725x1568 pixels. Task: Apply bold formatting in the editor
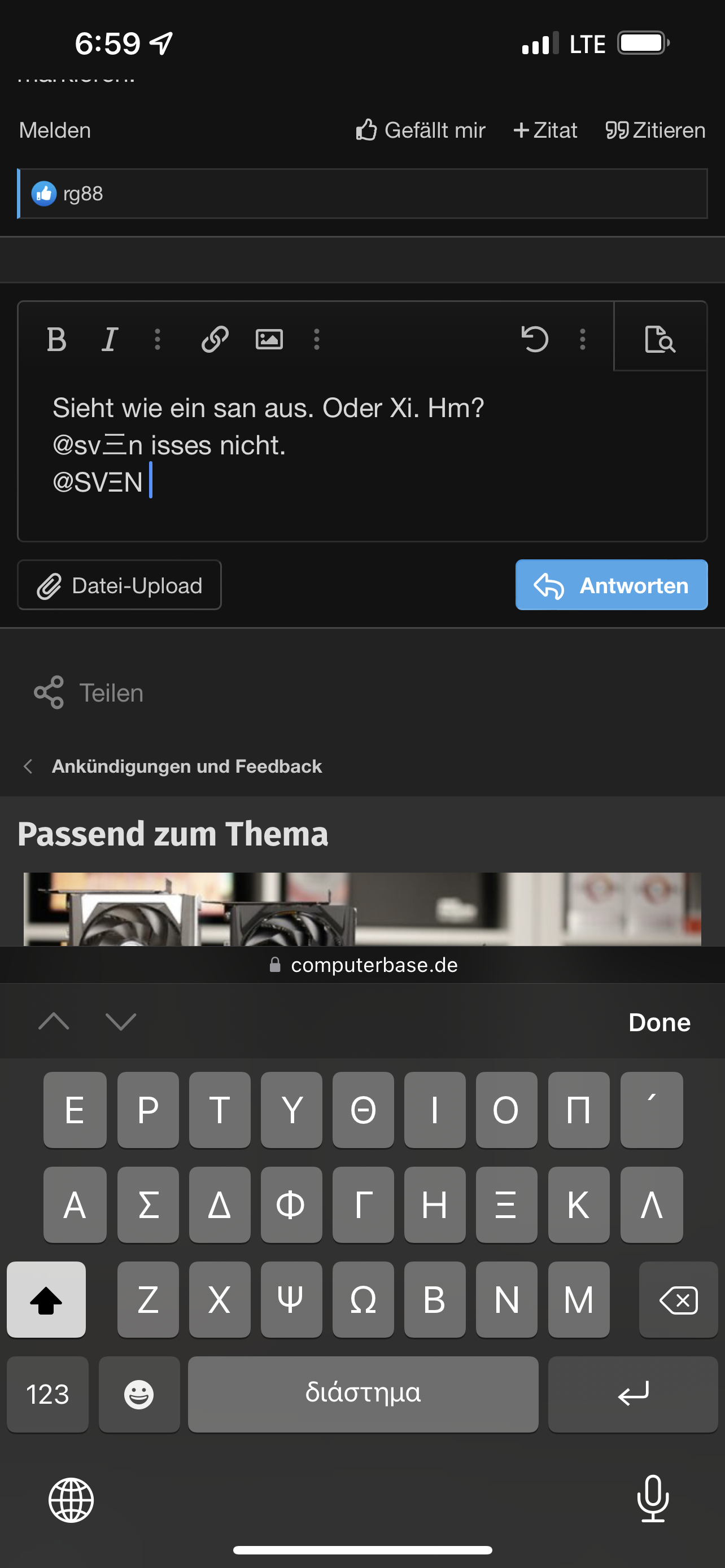click(x=56, y=339)
